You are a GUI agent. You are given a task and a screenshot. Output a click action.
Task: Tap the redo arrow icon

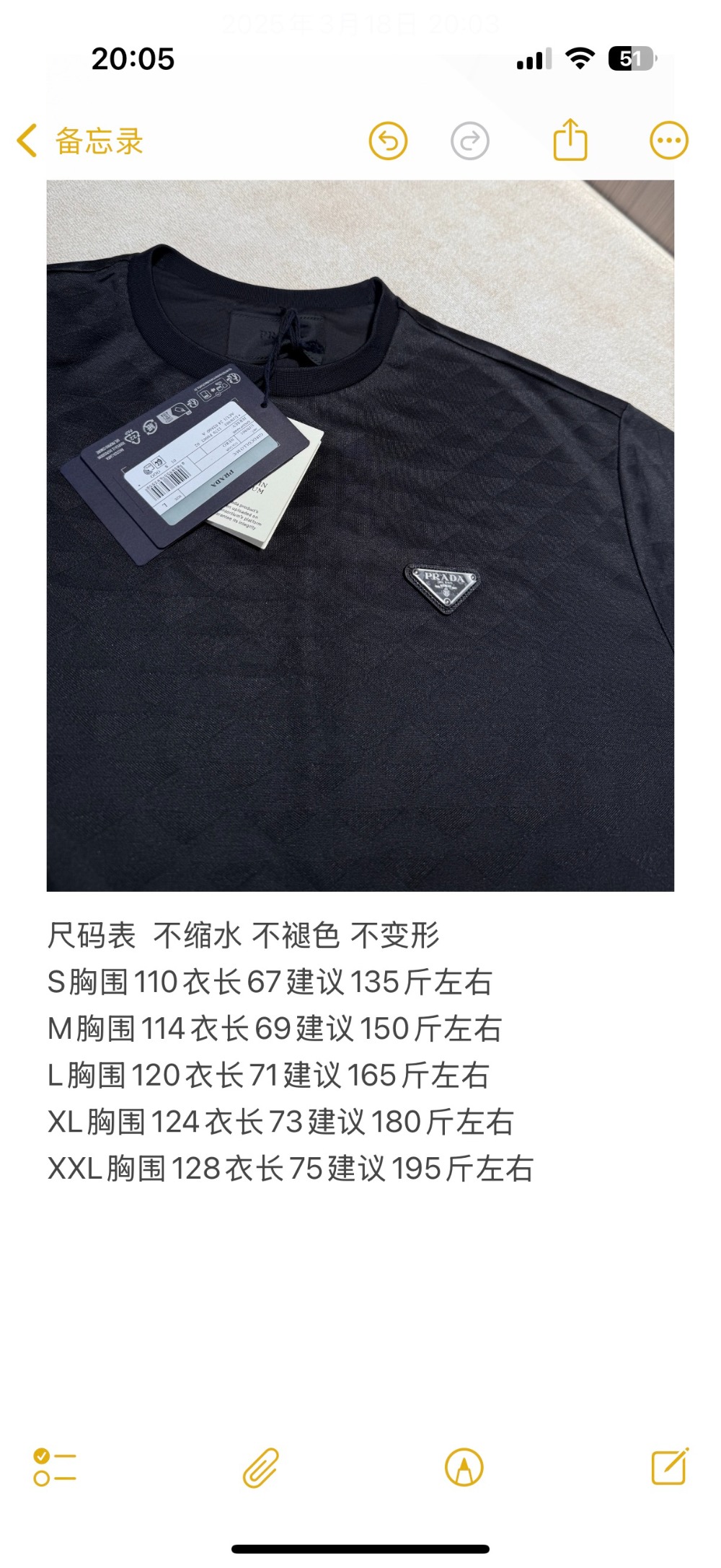[470, 141]
